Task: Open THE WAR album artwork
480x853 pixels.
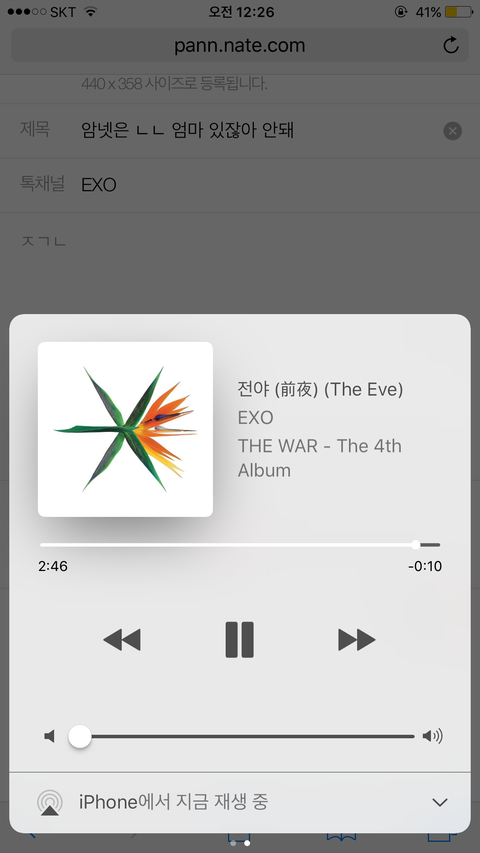Action: click(125, 429)
